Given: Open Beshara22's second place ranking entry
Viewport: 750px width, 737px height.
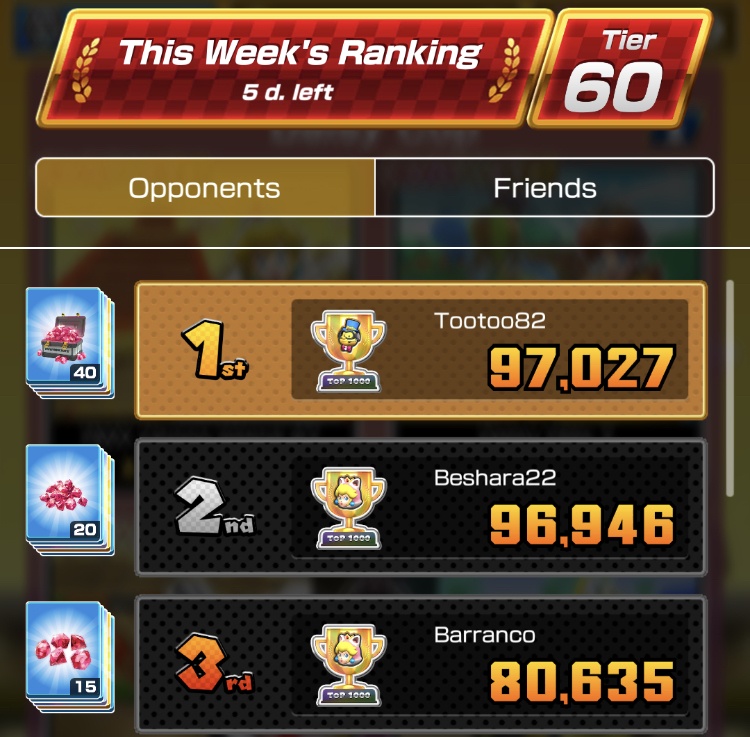Looking at the screenshot, I should click(x=421, y=505).
